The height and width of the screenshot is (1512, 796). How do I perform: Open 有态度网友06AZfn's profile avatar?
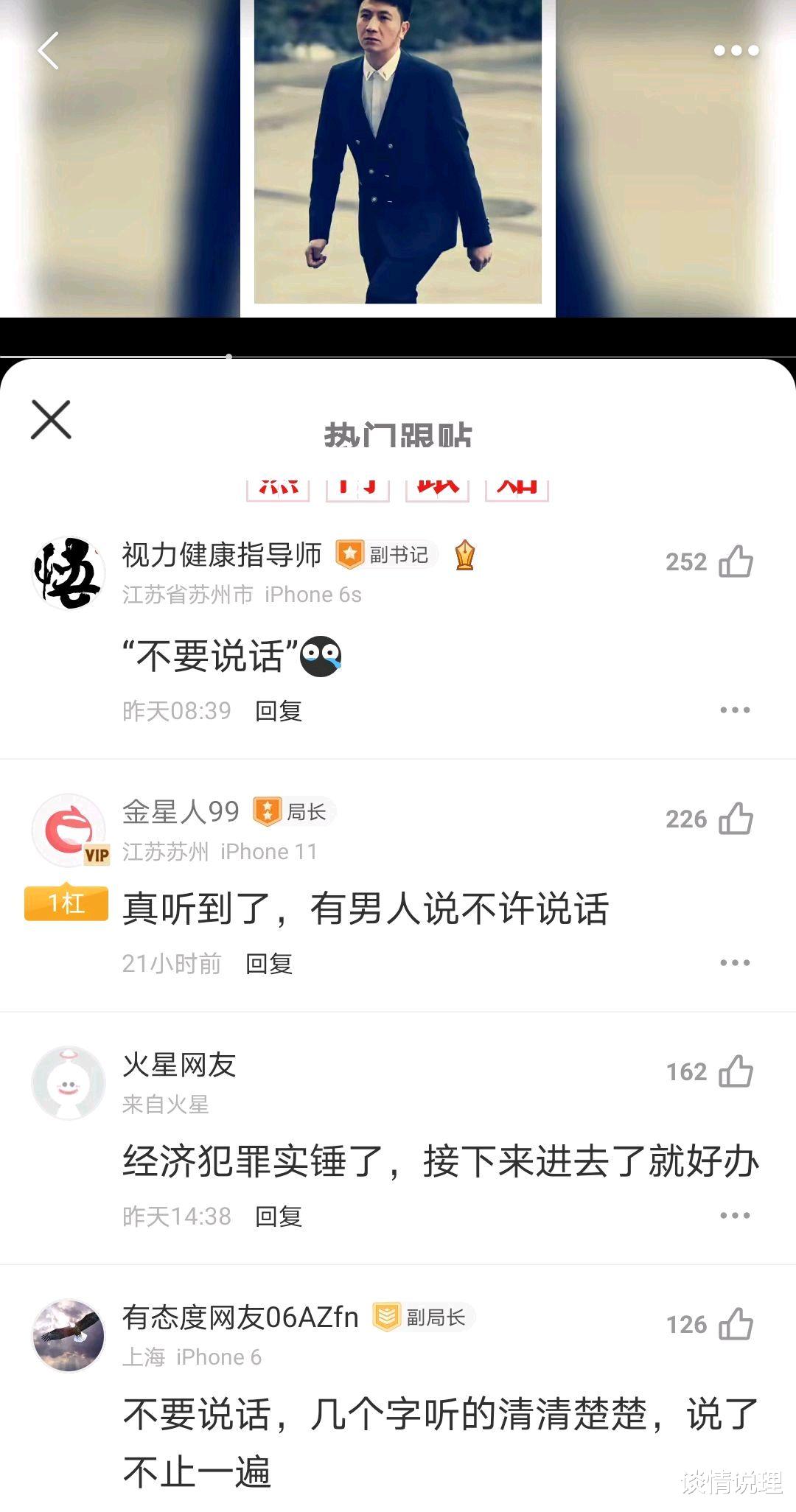click(x=69, y=1335)
